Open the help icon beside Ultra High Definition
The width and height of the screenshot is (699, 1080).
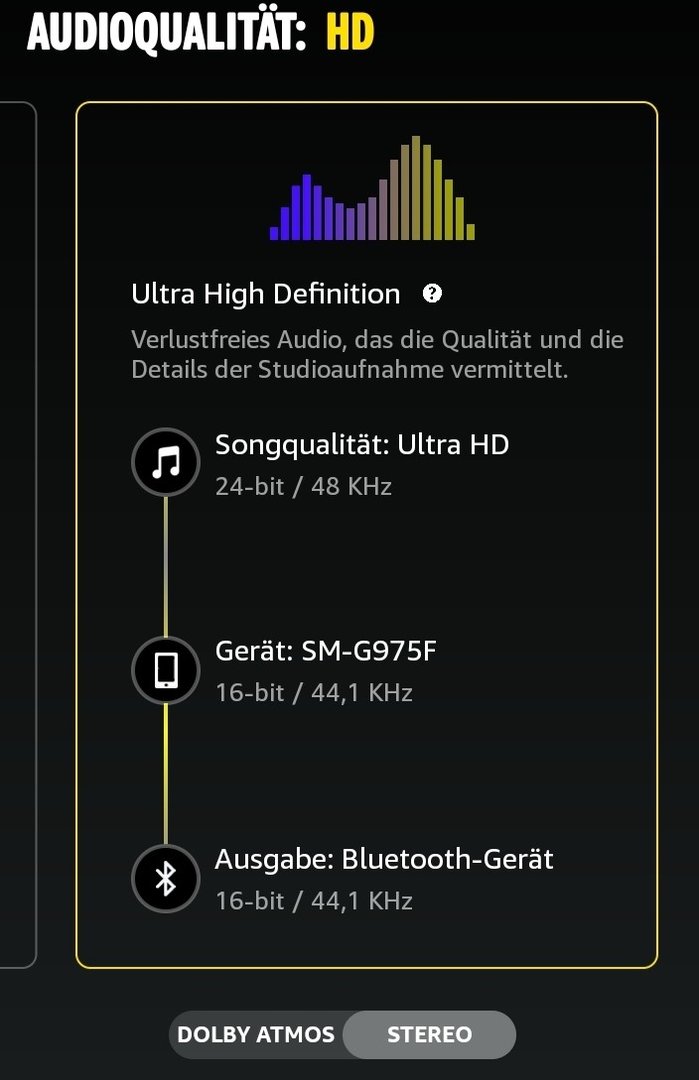(432, 293)
